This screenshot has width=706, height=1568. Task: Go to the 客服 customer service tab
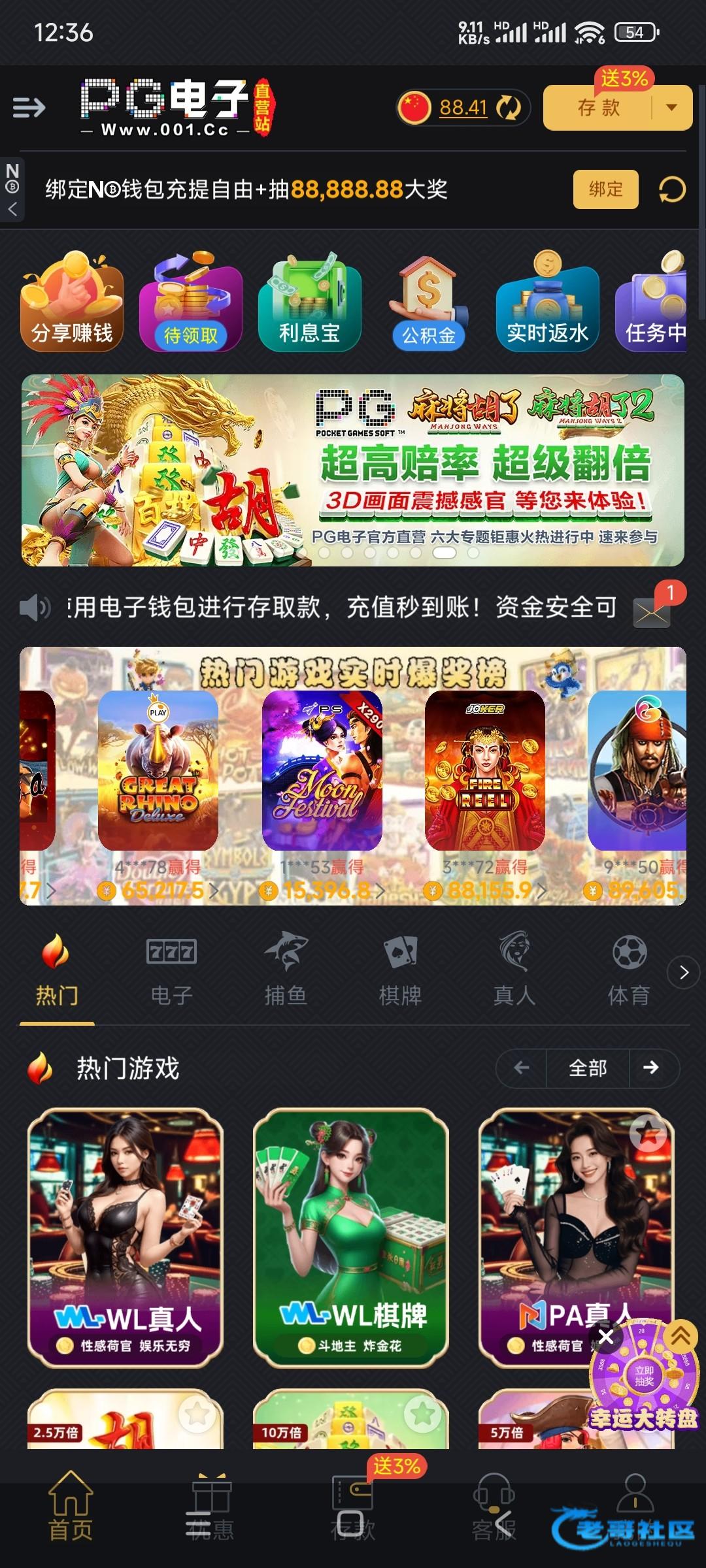coord(494,1509)
